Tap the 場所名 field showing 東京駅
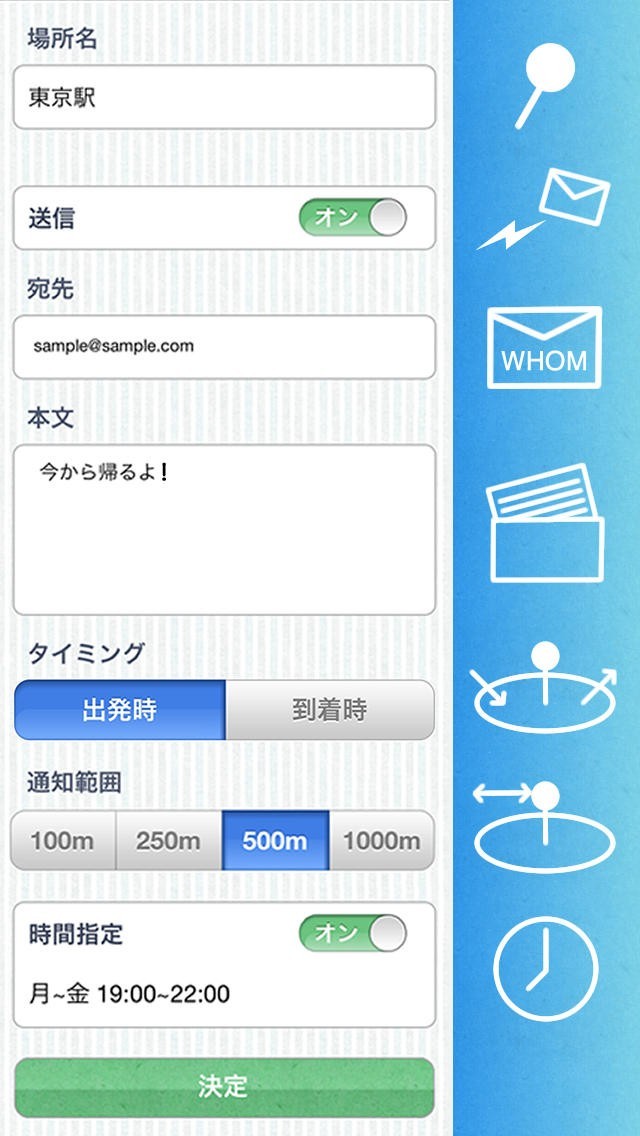The width and height of the screenshot is (640, 1136). point(224,97)
